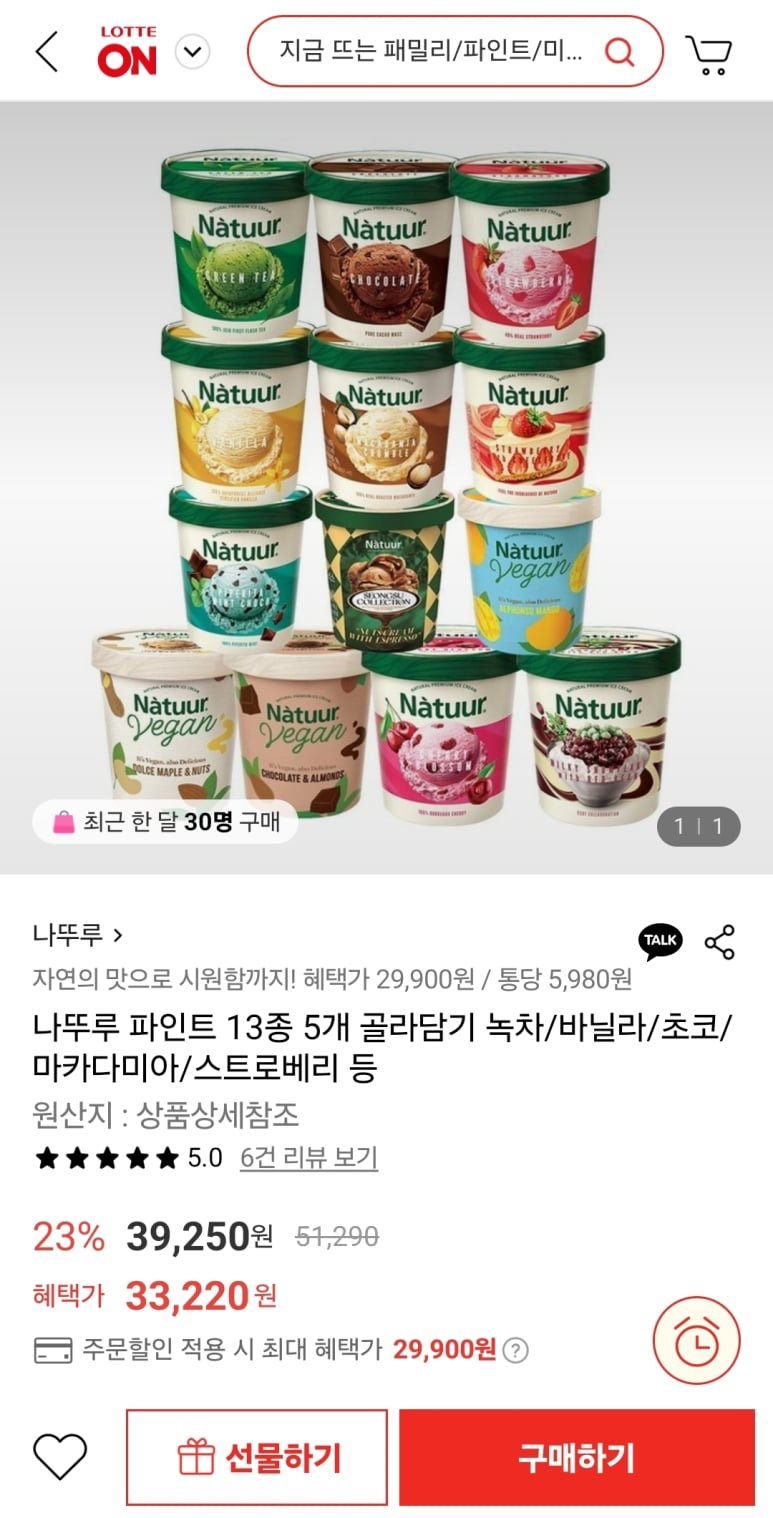Open the help icon beside 29,900원

pos(515,1350)
